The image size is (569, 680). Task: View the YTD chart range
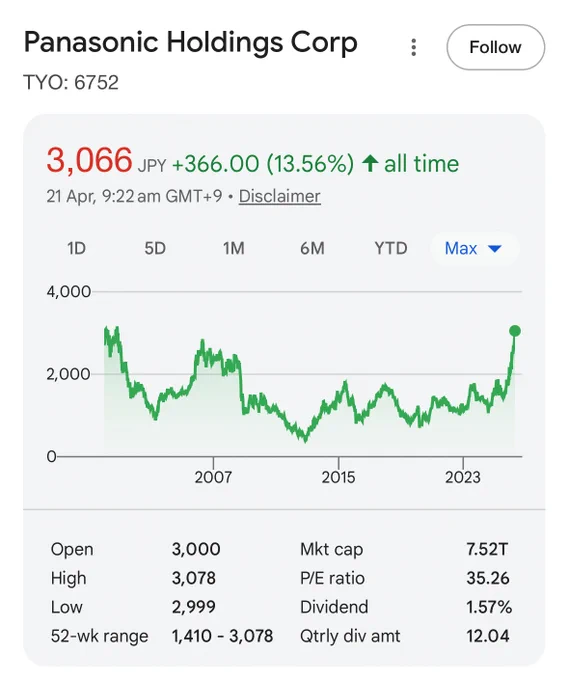tap(391, 248)
